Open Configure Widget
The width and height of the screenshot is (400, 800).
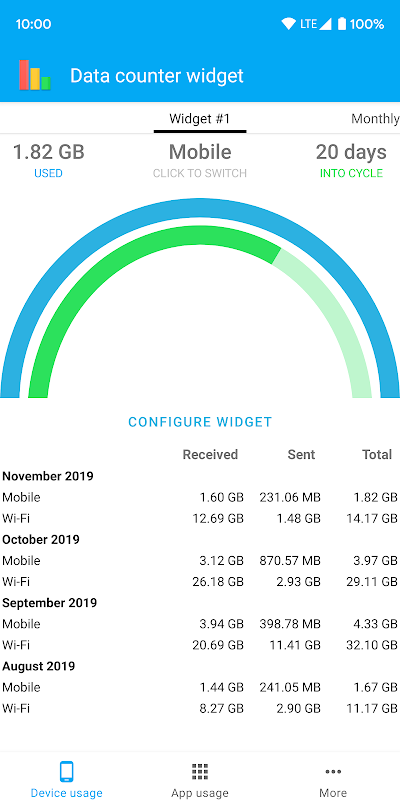pyautogui.click(x=200, y=422)
